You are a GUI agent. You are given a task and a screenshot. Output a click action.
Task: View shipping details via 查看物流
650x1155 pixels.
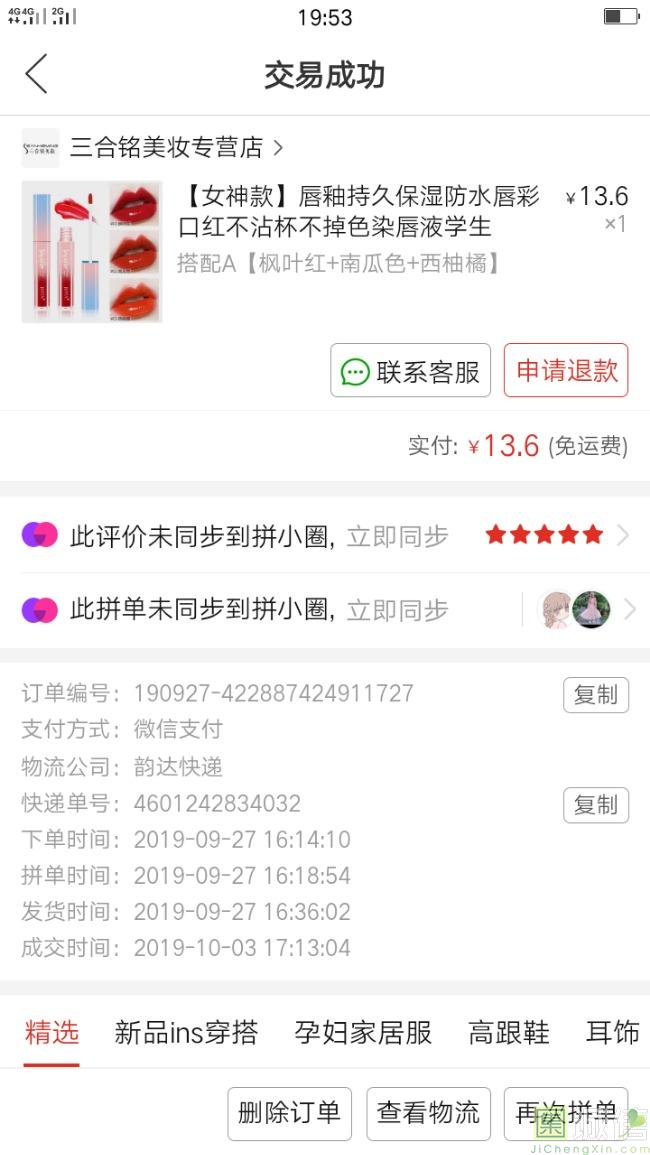[428, 1113]
